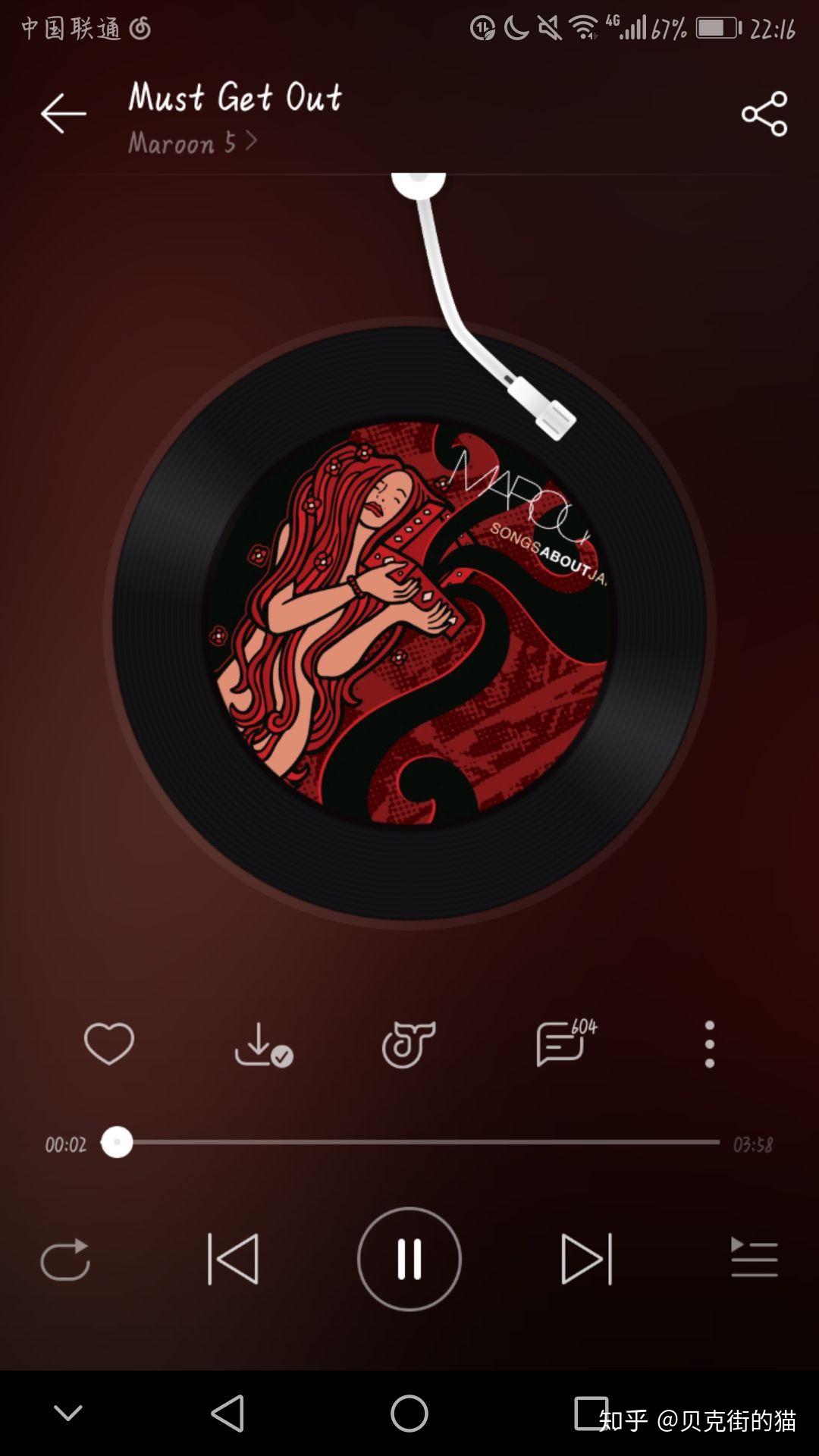Tap the downloaded song icon
Image resolution: width=819 pixels, height=1456 pixels.
(x=262, y=1045)
